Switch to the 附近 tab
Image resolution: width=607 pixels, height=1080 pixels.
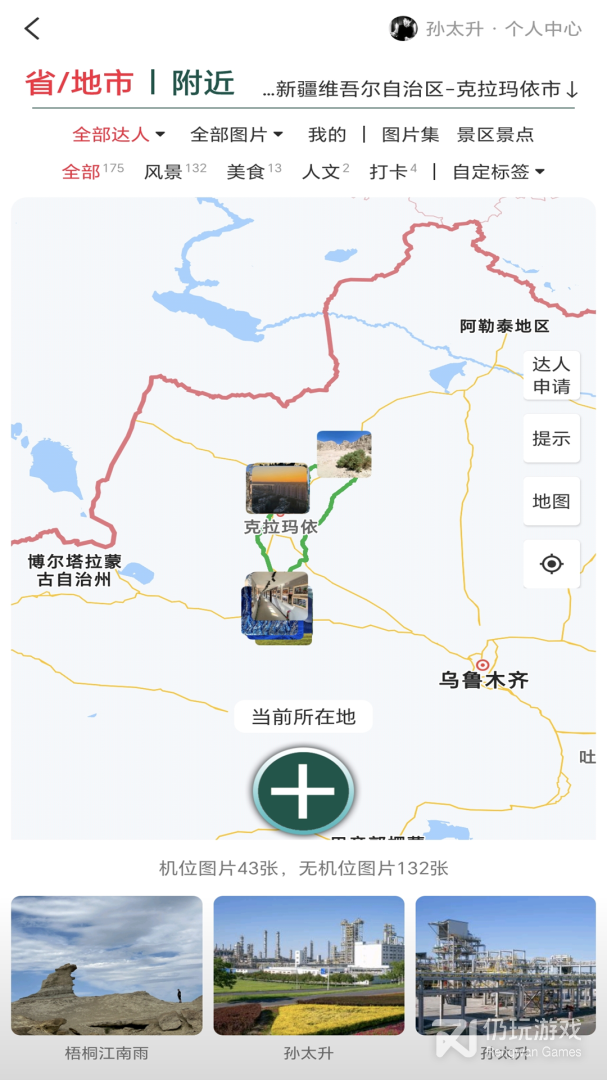click(x=203, y=83)
